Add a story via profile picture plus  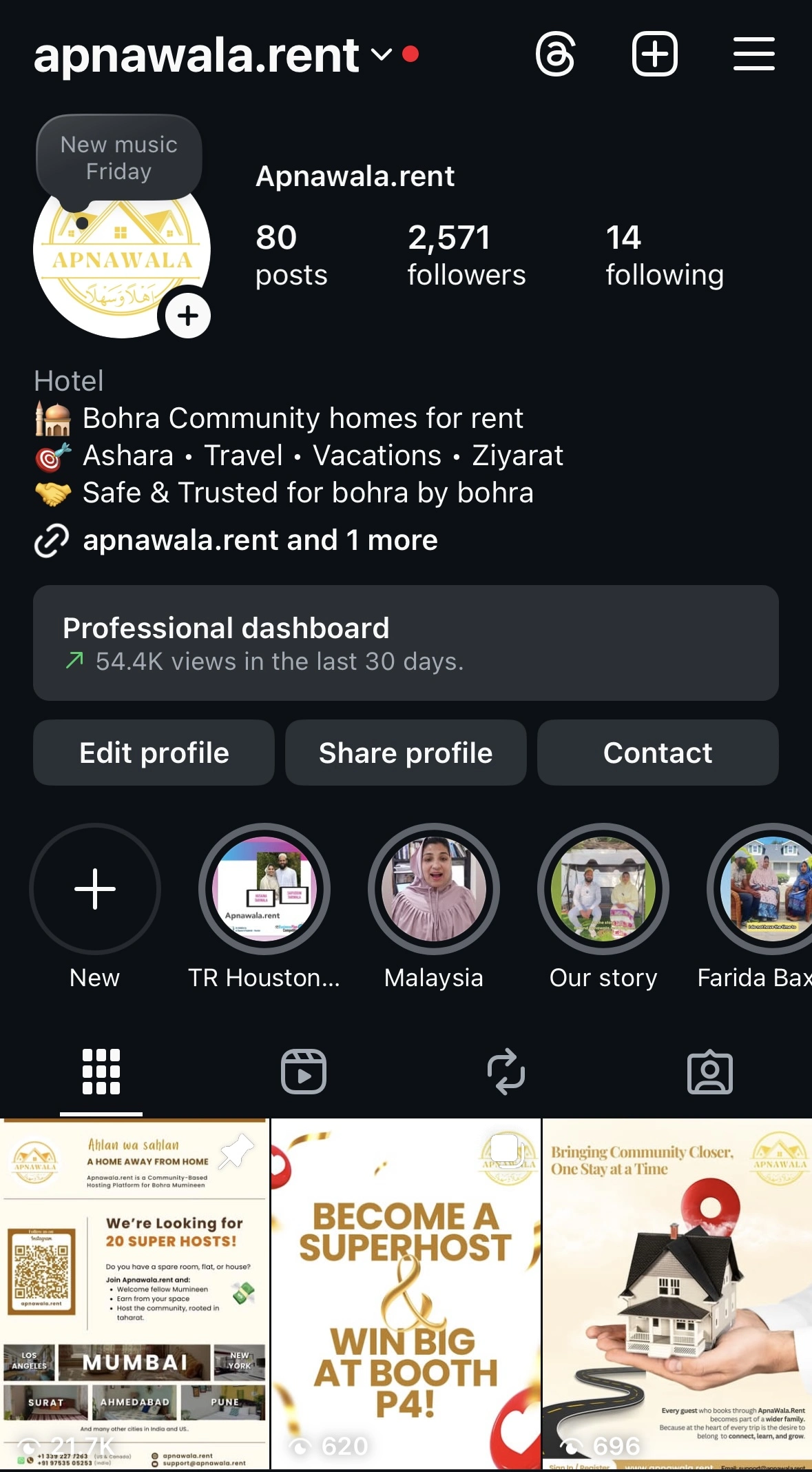click(187, 316)
